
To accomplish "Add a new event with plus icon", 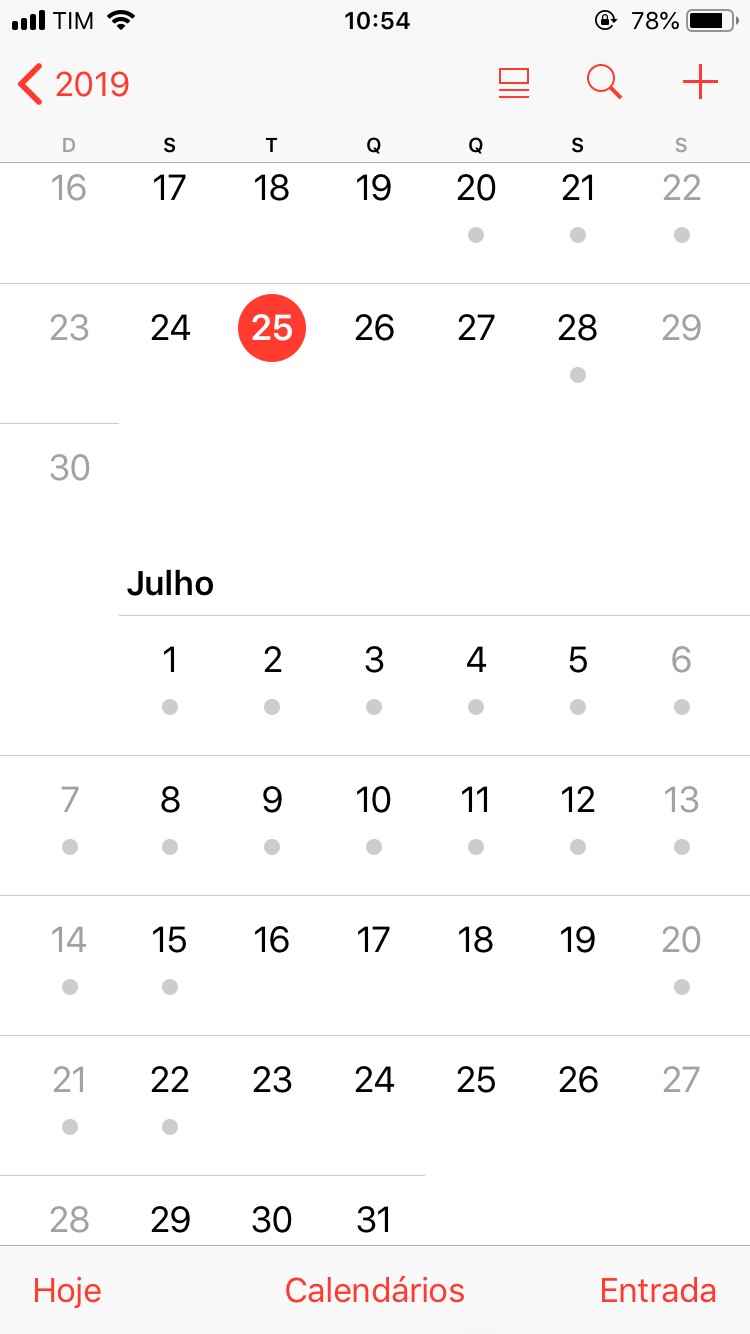I will click(x=700, y=83).
